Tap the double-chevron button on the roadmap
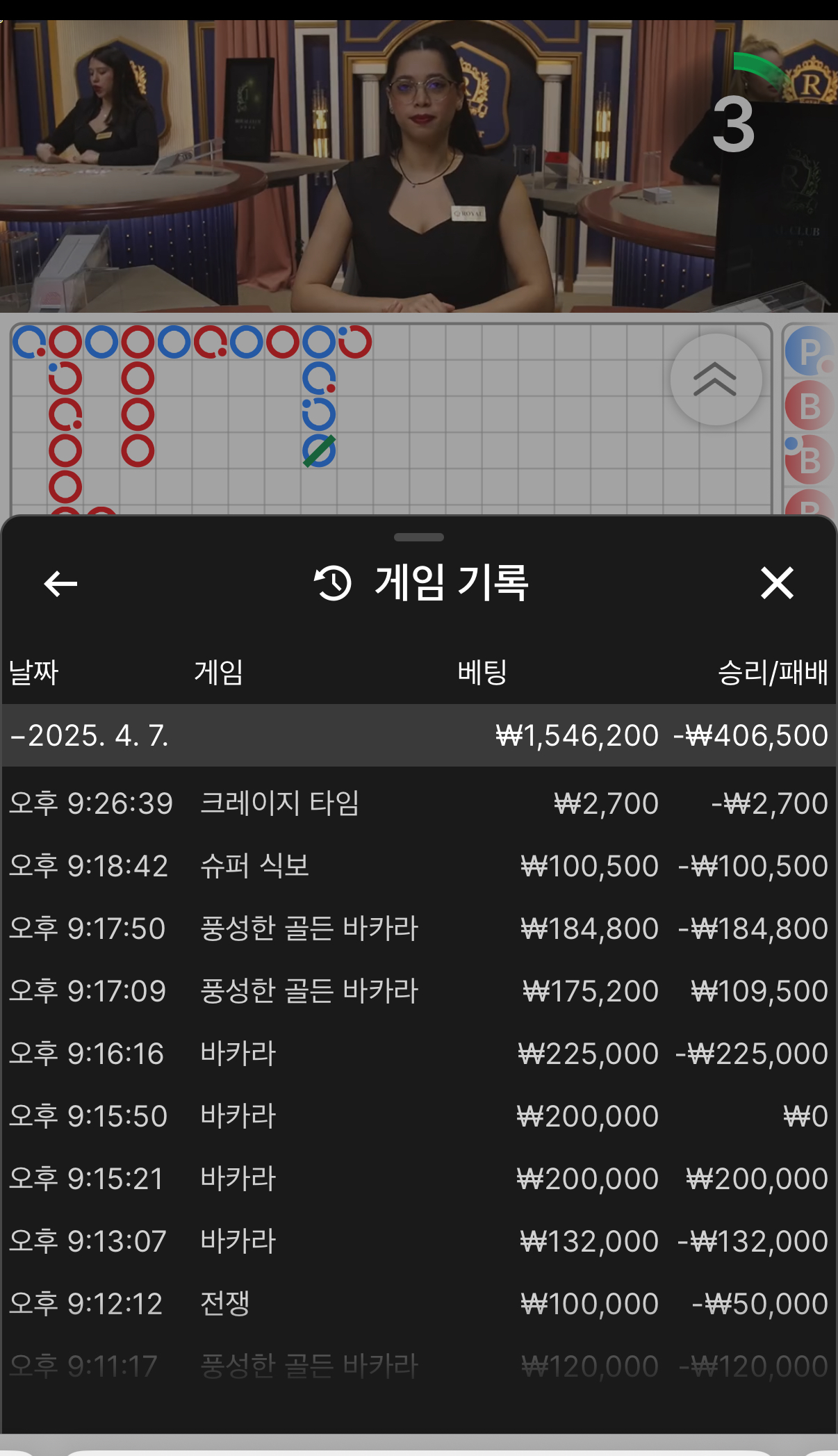 (x=716, y=379)
